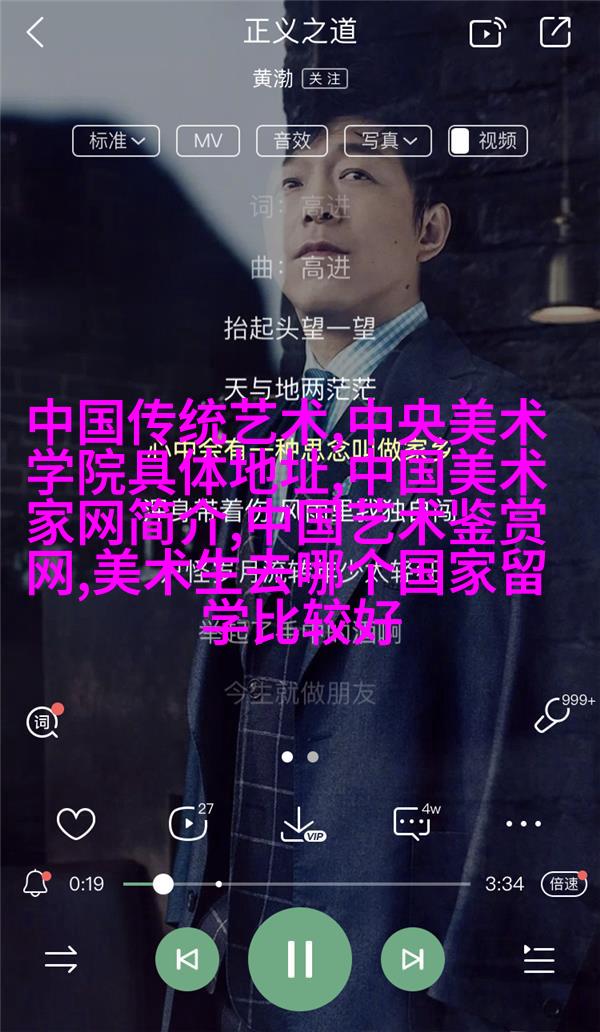Share the song 正义之道
This screenshot has height=1032, width=600.
(553, 33)
